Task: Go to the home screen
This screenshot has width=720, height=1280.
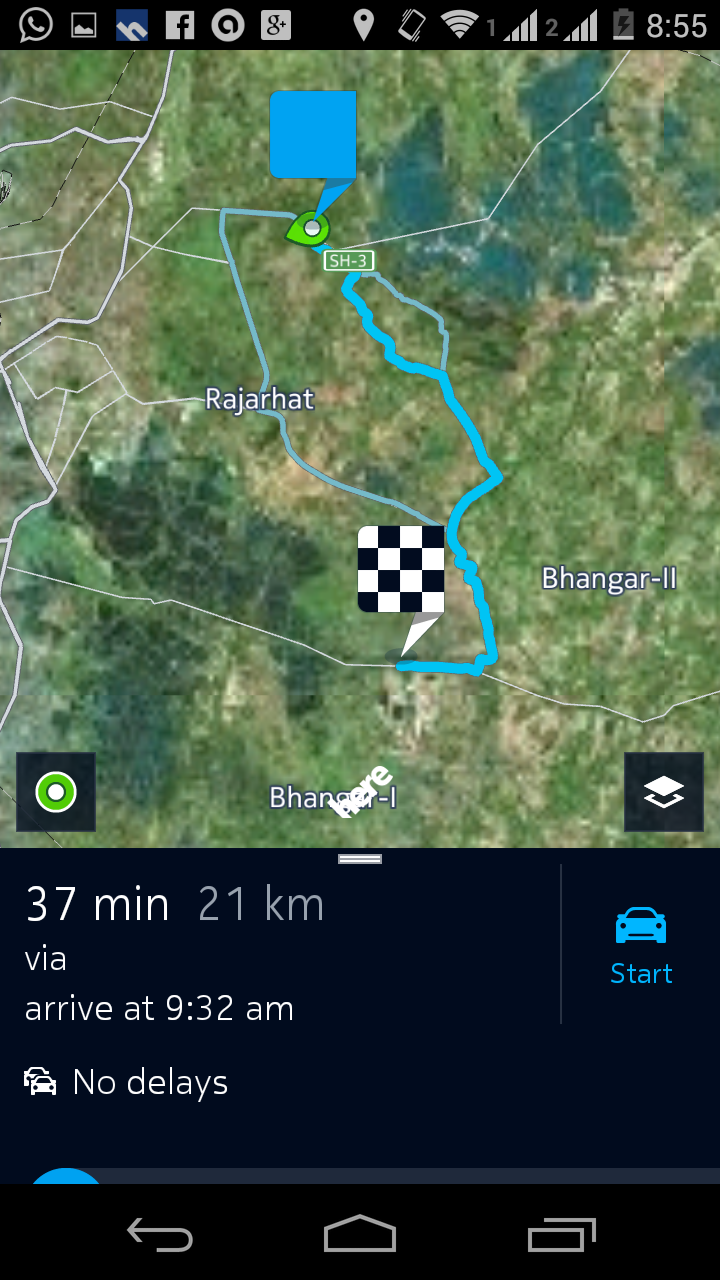Action: 360,1235
